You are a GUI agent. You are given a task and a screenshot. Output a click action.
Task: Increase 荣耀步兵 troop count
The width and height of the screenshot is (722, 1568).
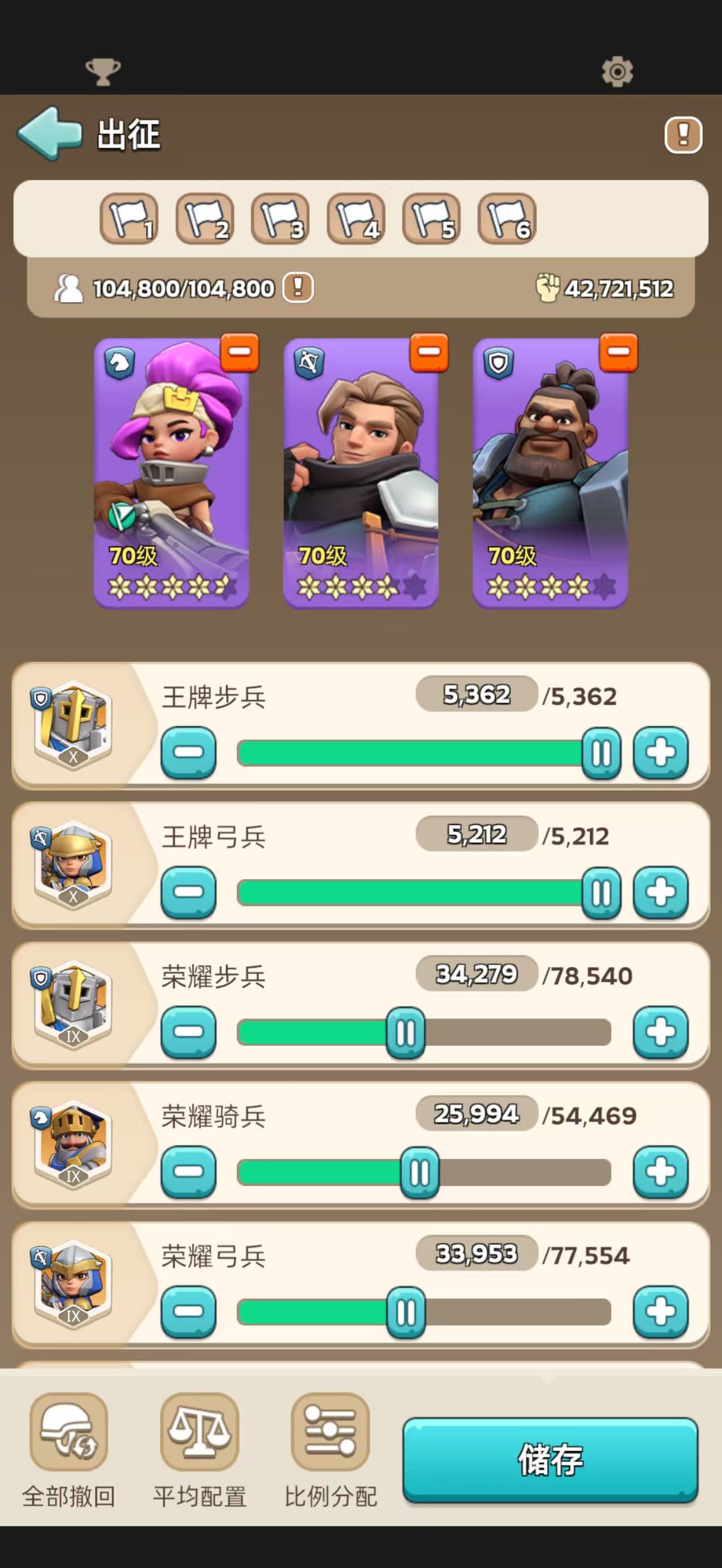click(x=660, y=1032)
